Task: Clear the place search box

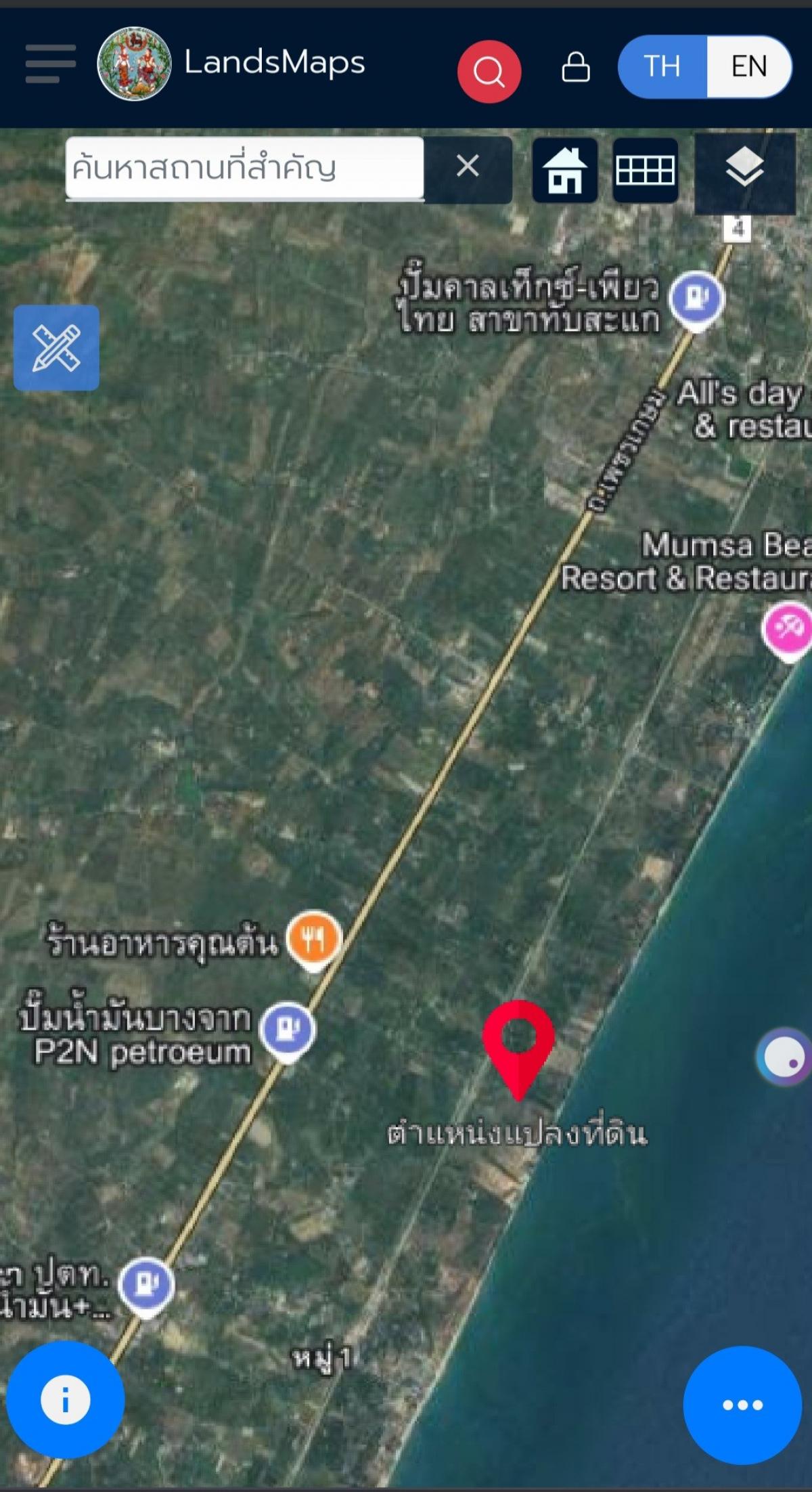Action: click(468, 167)
